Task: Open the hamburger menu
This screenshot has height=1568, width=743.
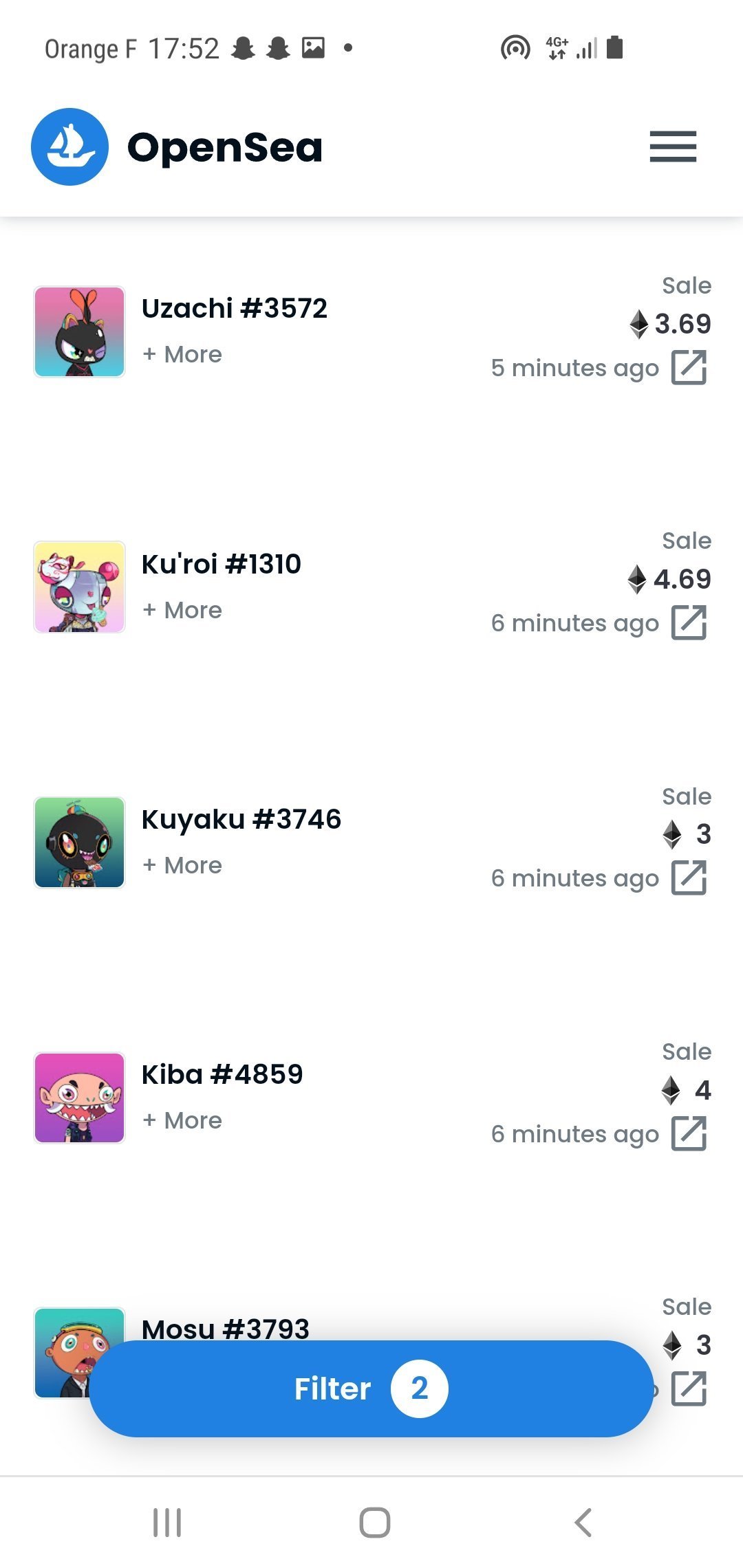Action: [x=673, y=146]
